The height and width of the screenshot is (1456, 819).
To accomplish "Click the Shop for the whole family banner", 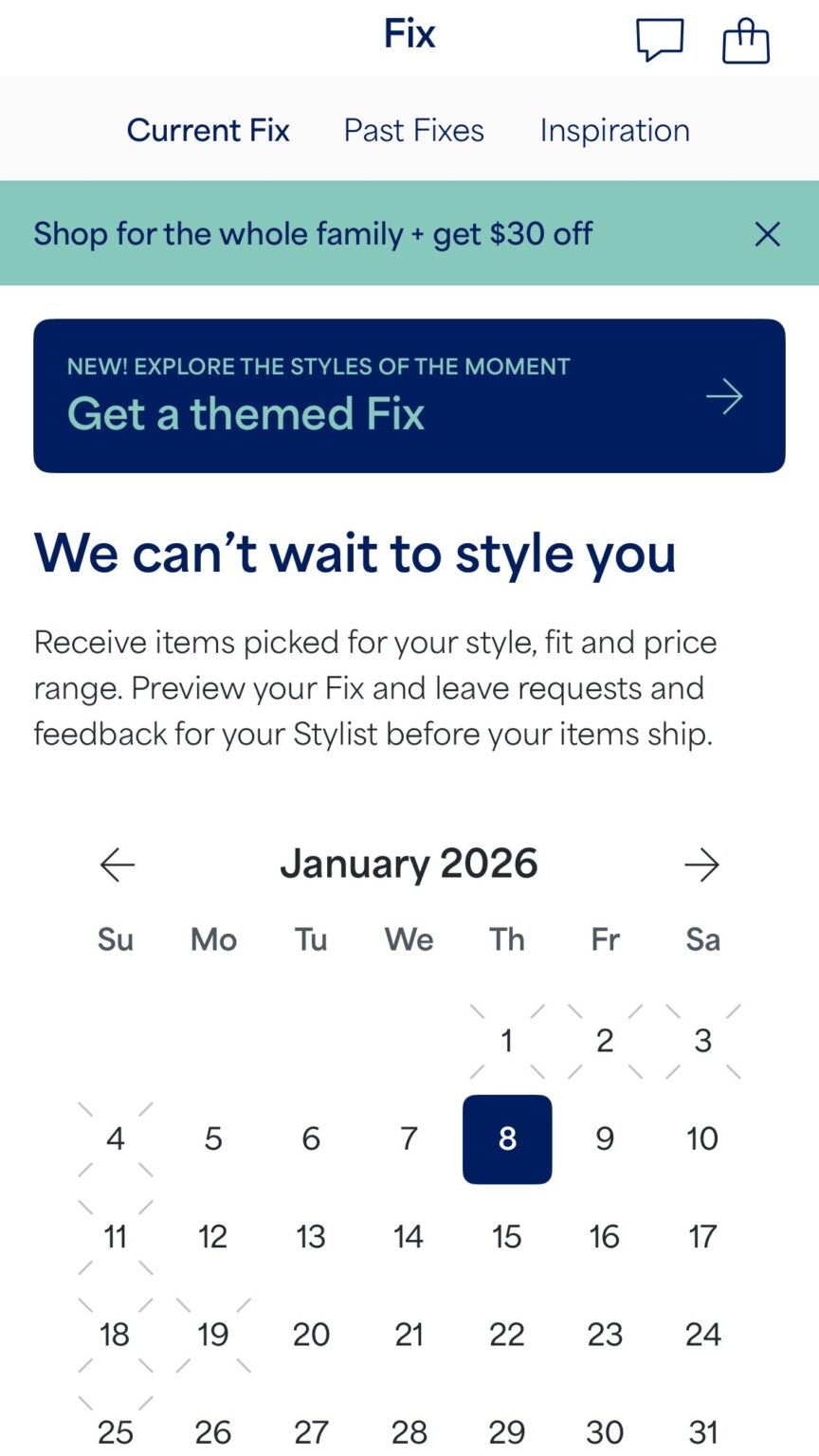I will point(313,233).
